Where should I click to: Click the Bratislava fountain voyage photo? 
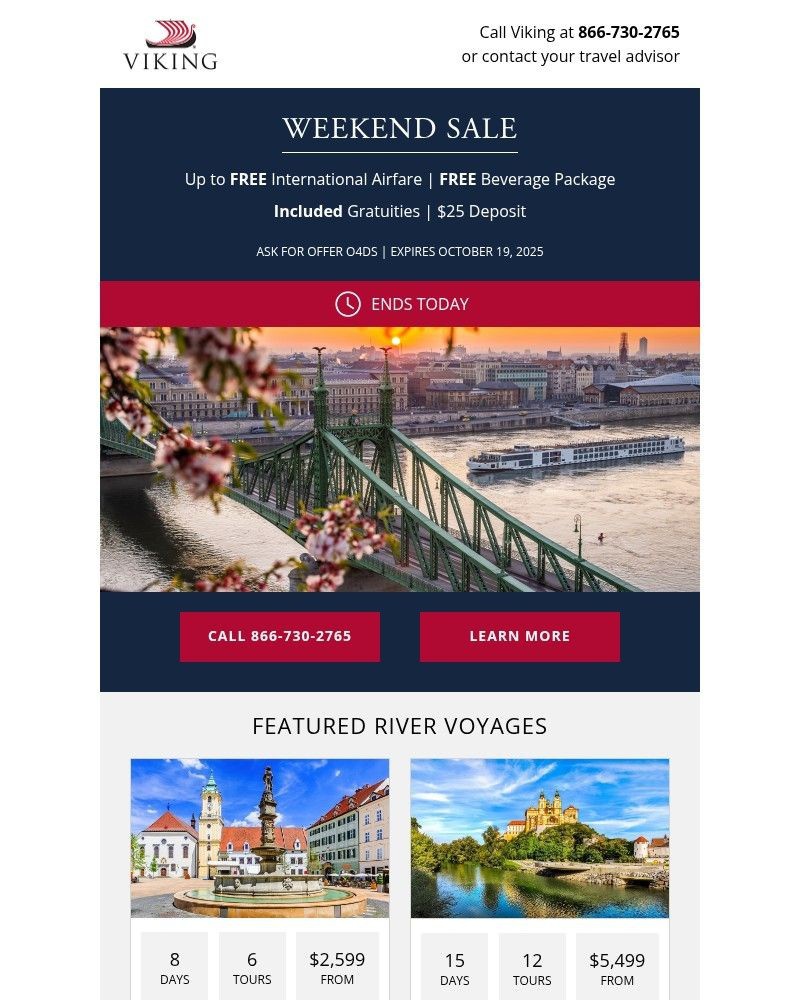point(259,838)
